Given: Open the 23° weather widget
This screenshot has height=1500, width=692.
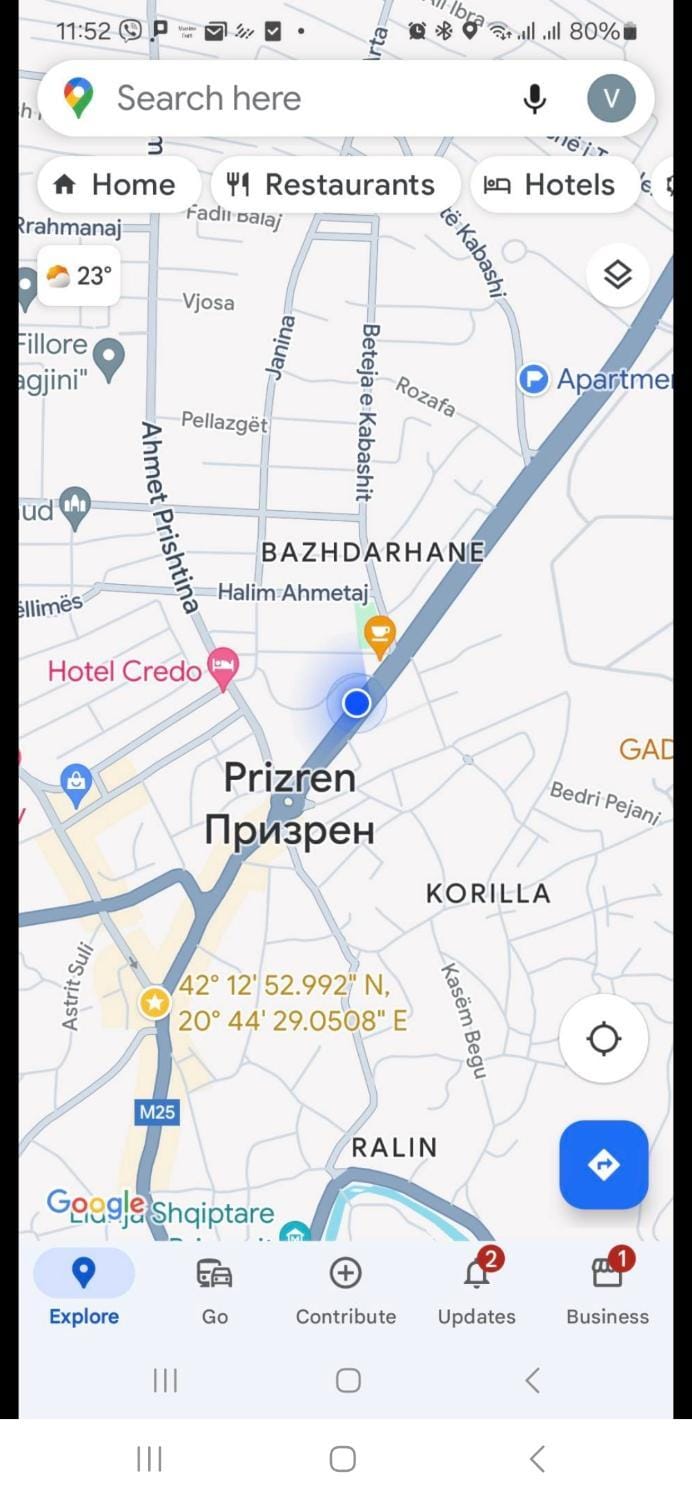Looking at the screenshot, I should click(x=79, y=276).
